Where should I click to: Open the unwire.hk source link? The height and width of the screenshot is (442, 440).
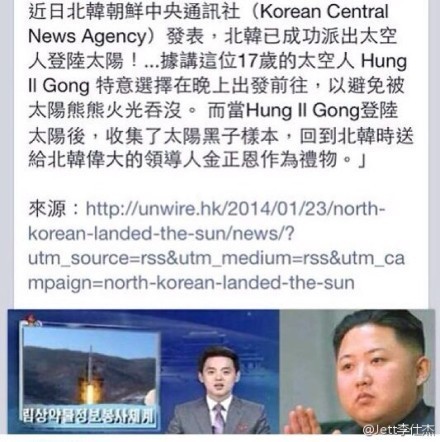point(217,246)
